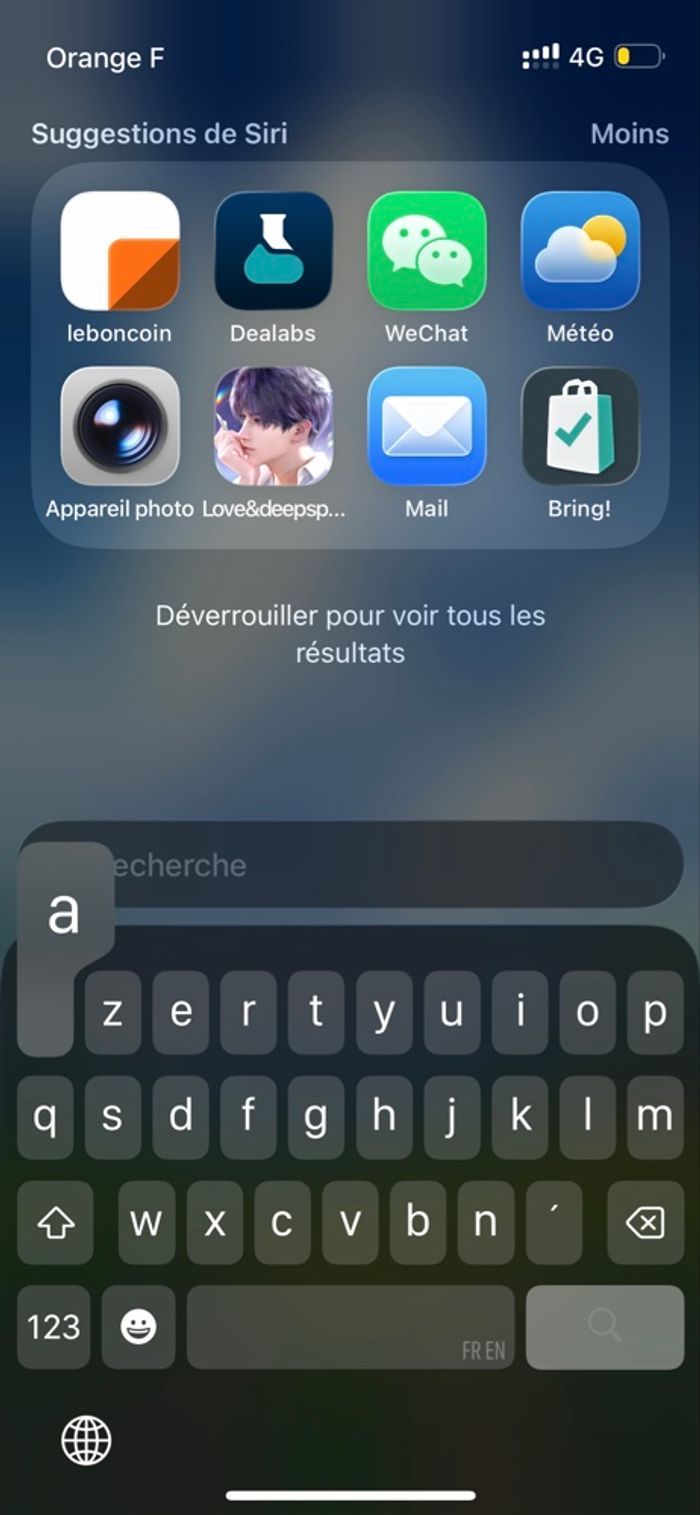The width and height of the screenshot is (700, 1515).
Task: Open the Météo weather app
Action: 580,251
